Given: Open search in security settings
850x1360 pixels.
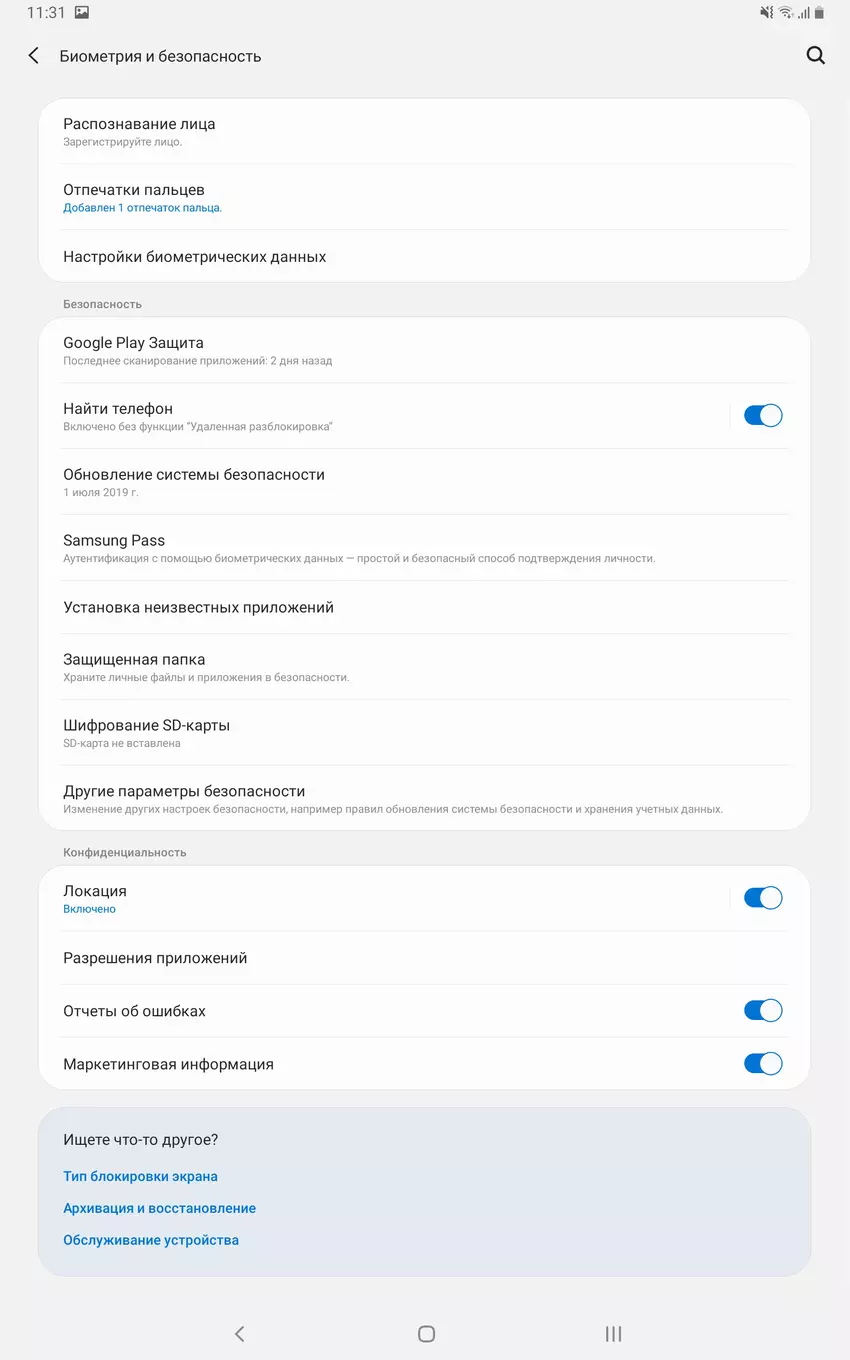Looking at the screenshot, I should [x=815, y=56].
